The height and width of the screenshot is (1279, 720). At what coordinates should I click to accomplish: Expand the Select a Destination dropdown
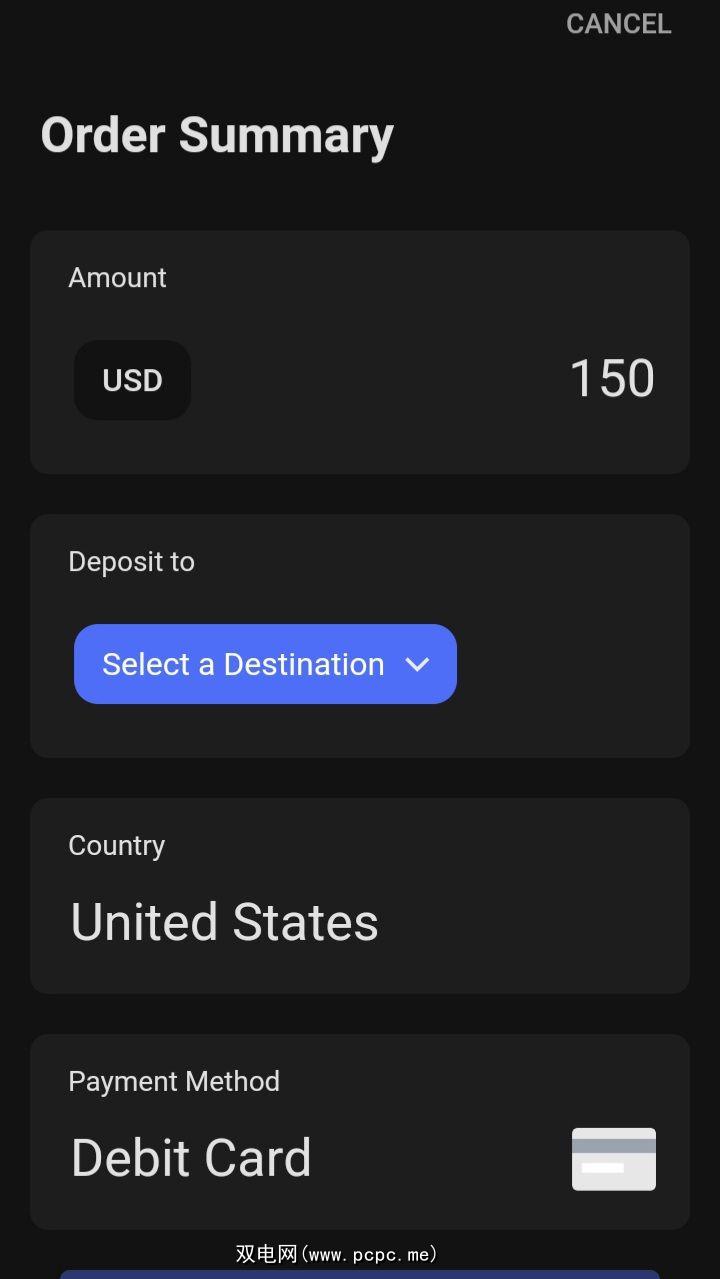[265, 664]
